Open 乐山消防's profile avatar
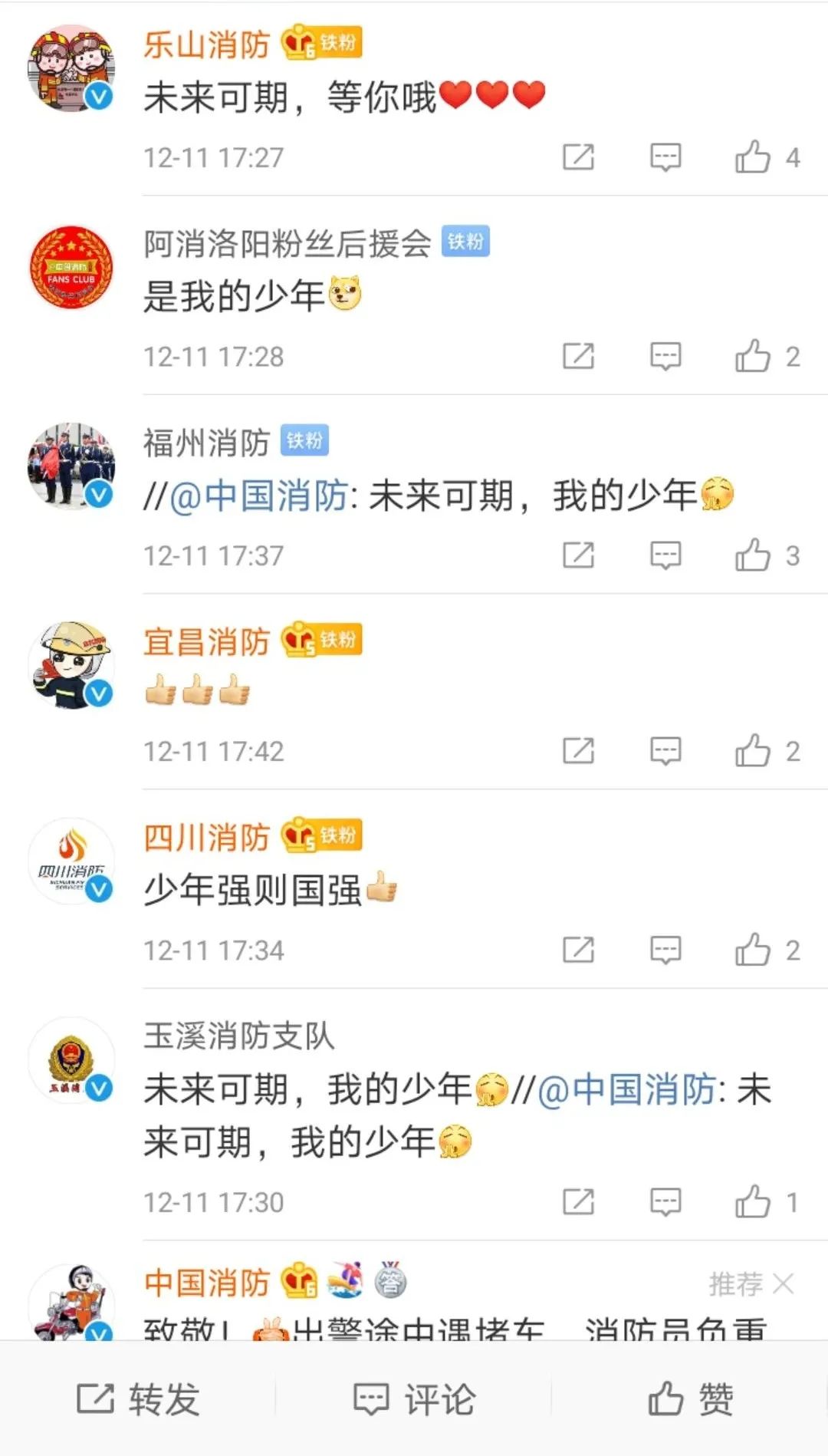The width and height of the screenshot is (828, 1456). 71,68
